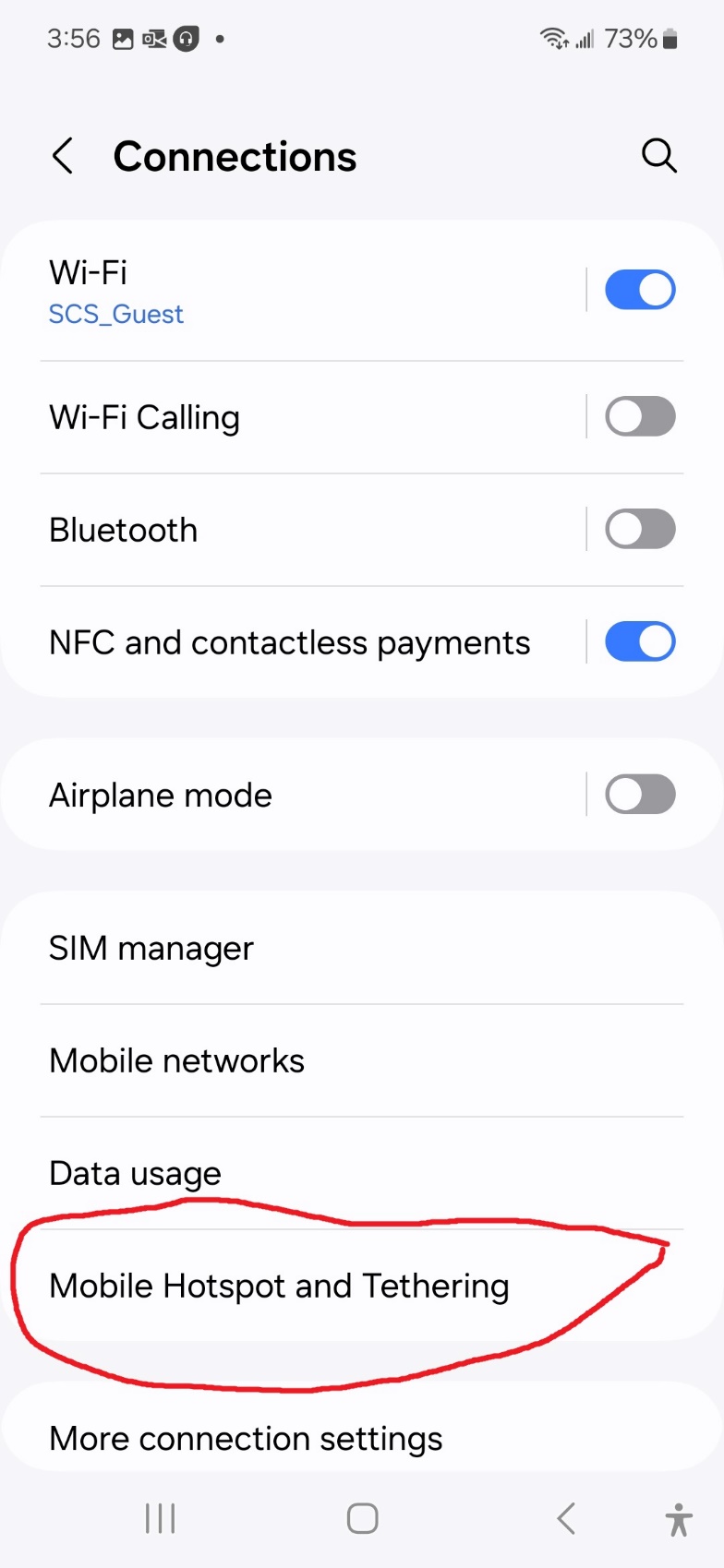Enable Airplane mode switch
724x1568 pixels.
coord(640,795)
